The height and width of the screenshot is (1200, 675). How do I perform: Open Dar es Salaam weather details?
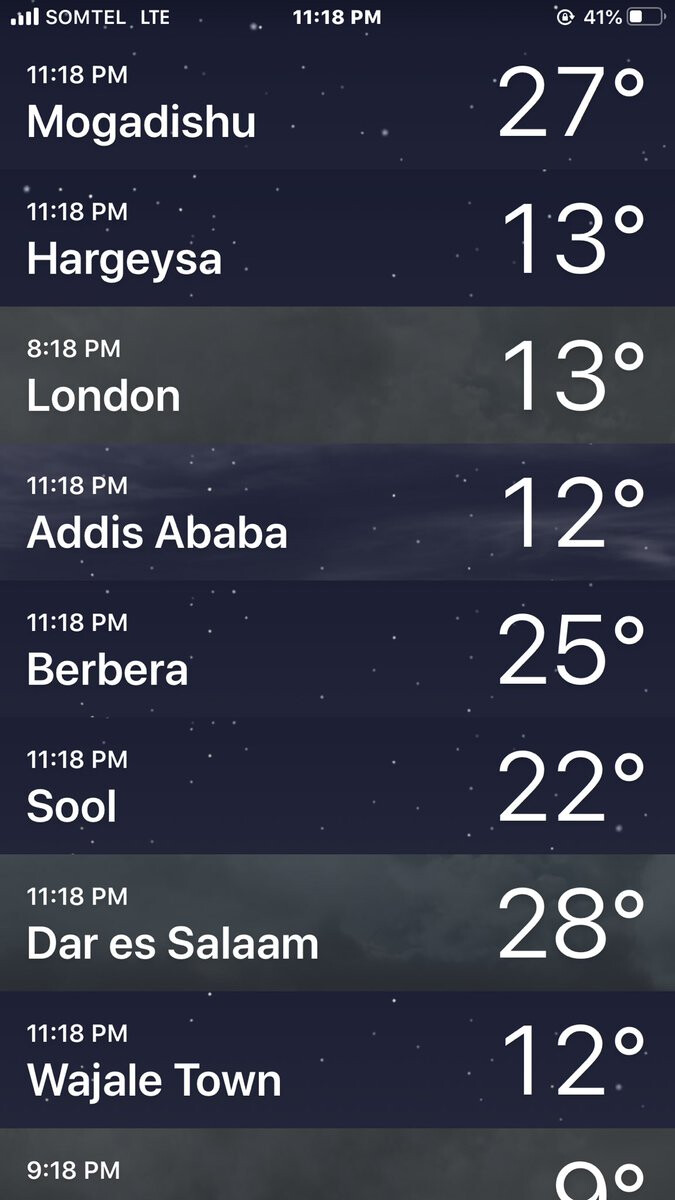pos(337,923)
